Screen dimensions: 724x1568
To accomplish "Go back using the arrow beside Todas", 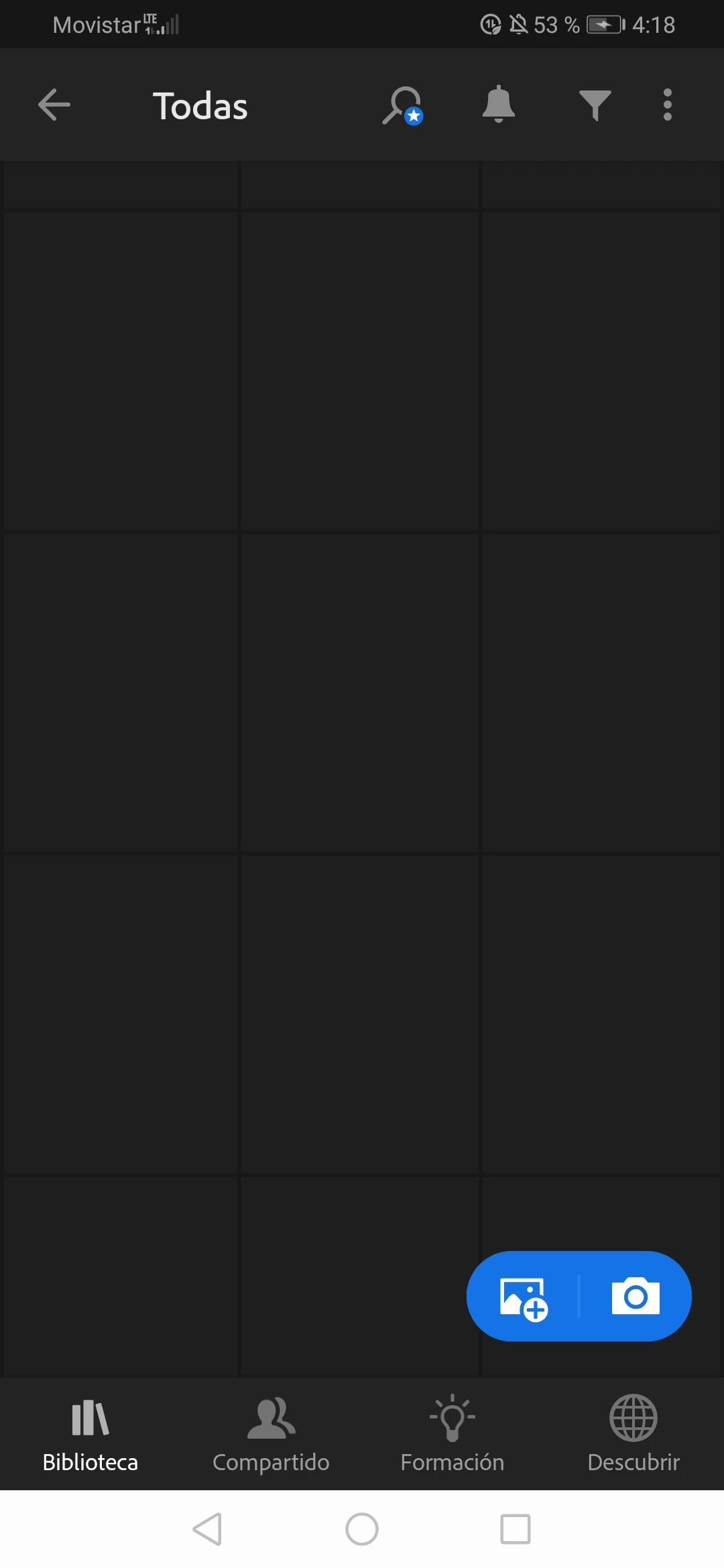I will [54, 105].
